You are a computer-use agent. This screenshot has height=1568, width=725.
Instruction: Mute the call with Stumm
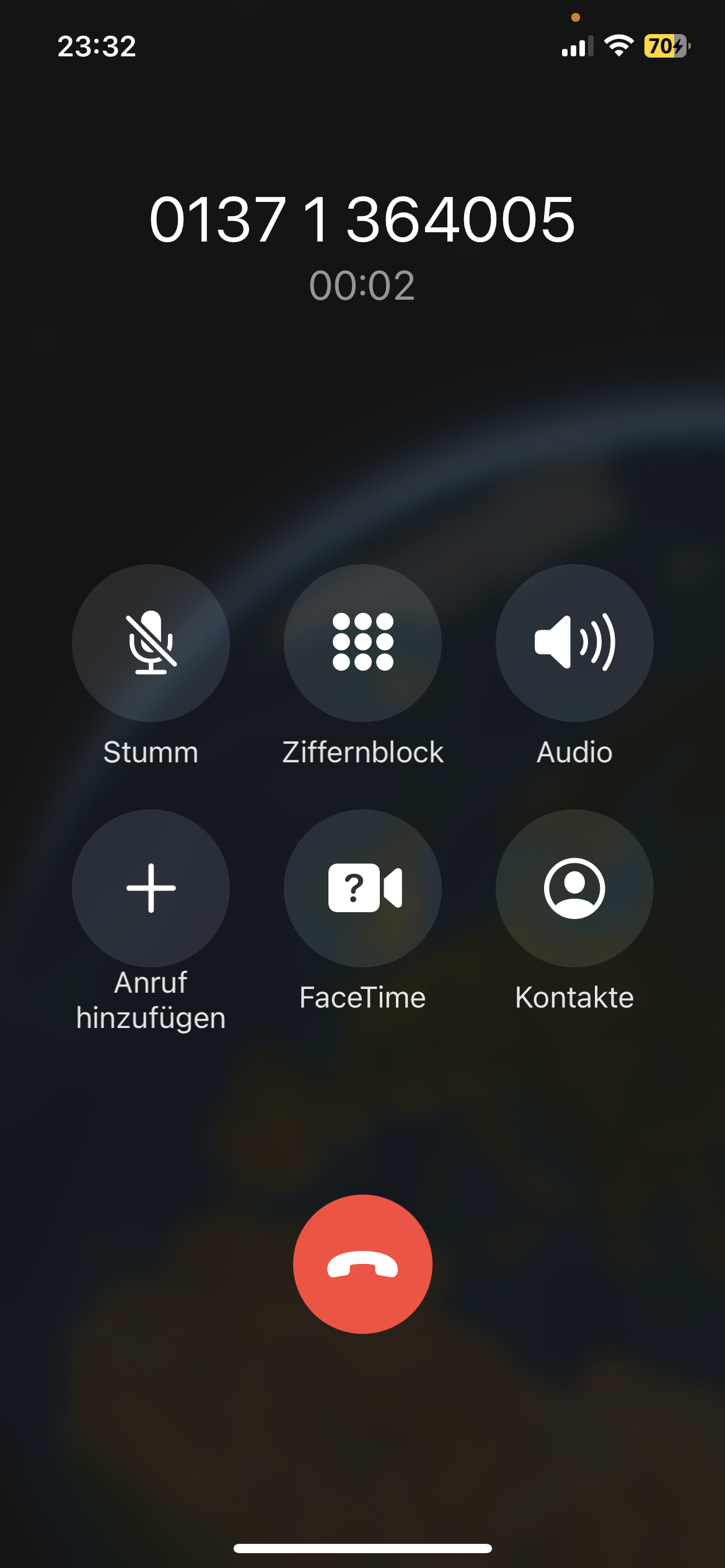(x=151, y=643)
